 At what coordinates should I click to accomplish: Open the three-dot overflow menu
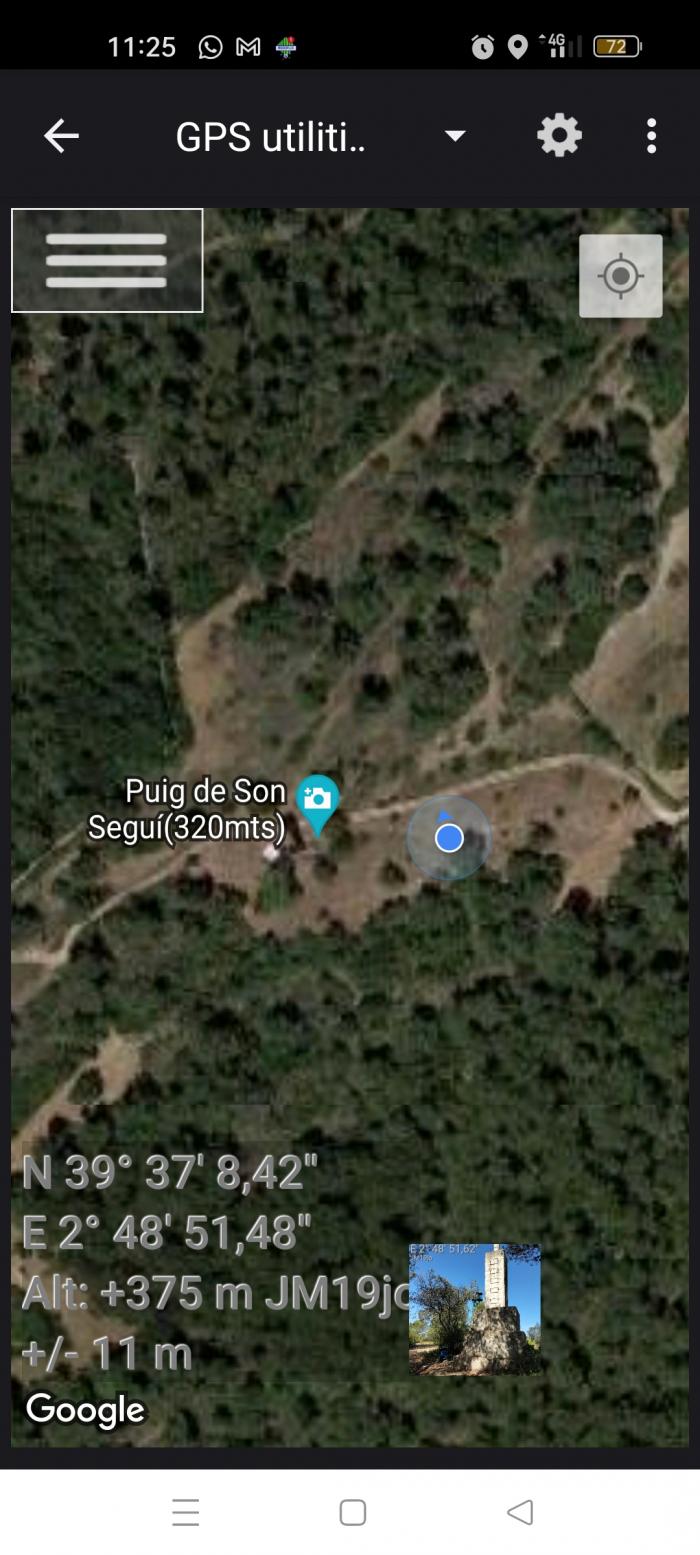651,136
